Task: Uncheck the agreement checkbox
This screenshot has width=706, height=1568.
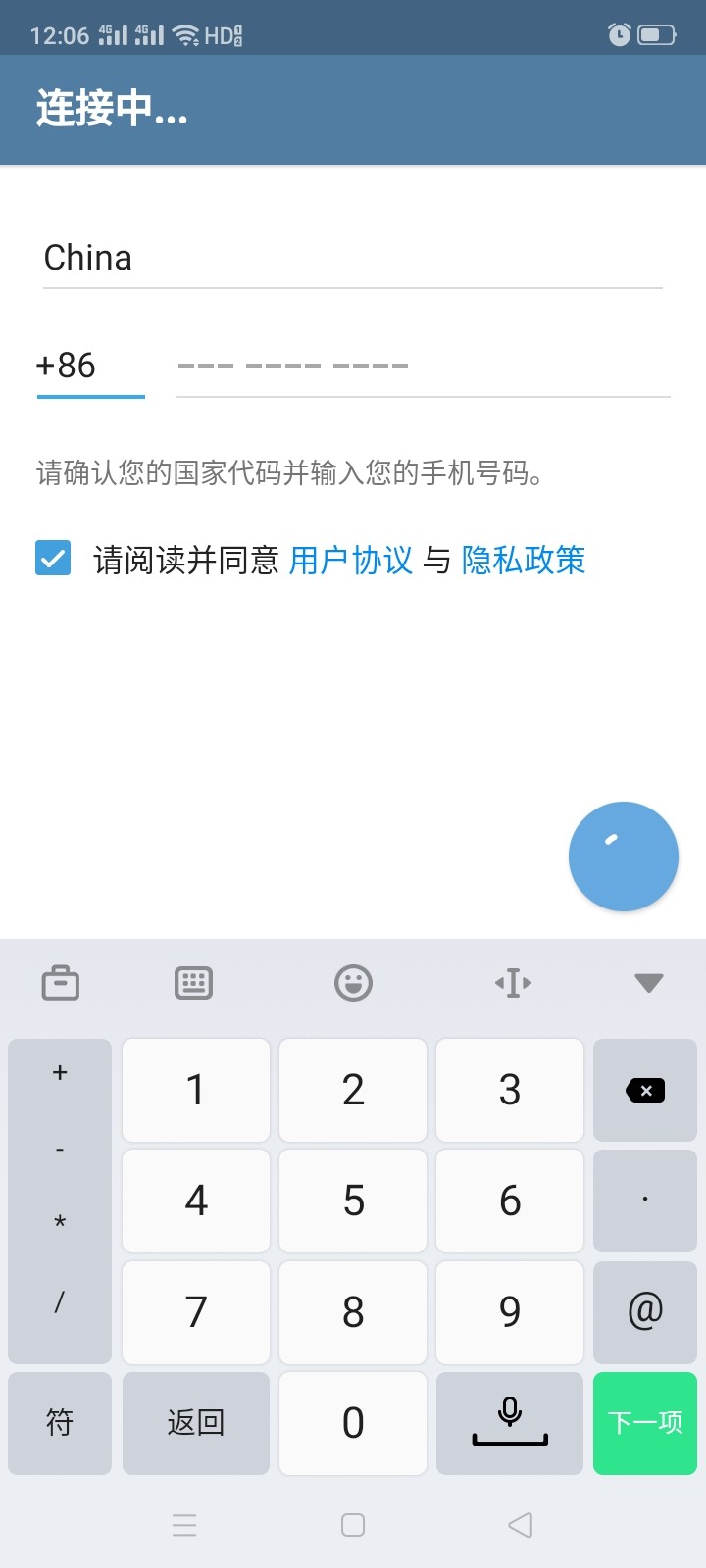Action: coord(53,559)
